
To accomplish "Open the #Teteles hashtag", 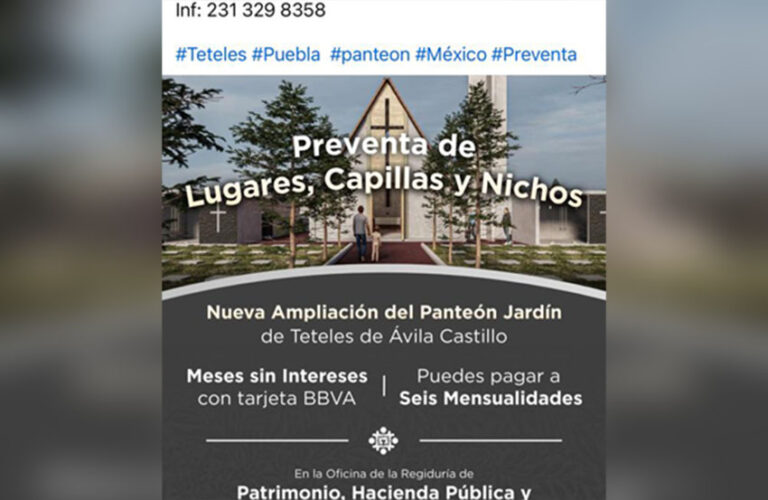I will 211,54.
